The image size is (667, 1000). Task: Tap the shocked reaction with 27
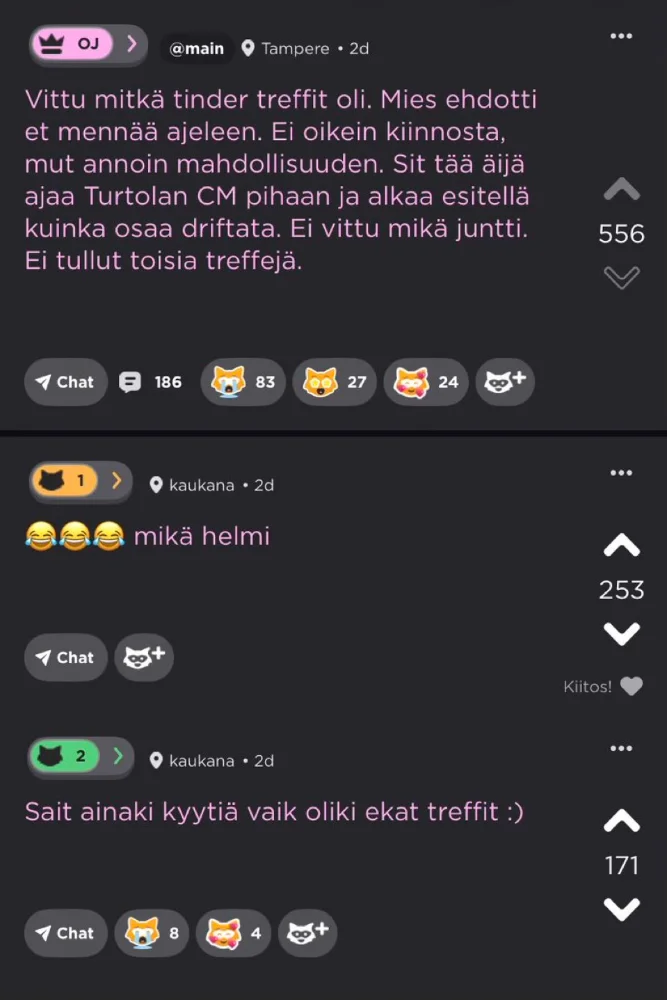point(334,382)
